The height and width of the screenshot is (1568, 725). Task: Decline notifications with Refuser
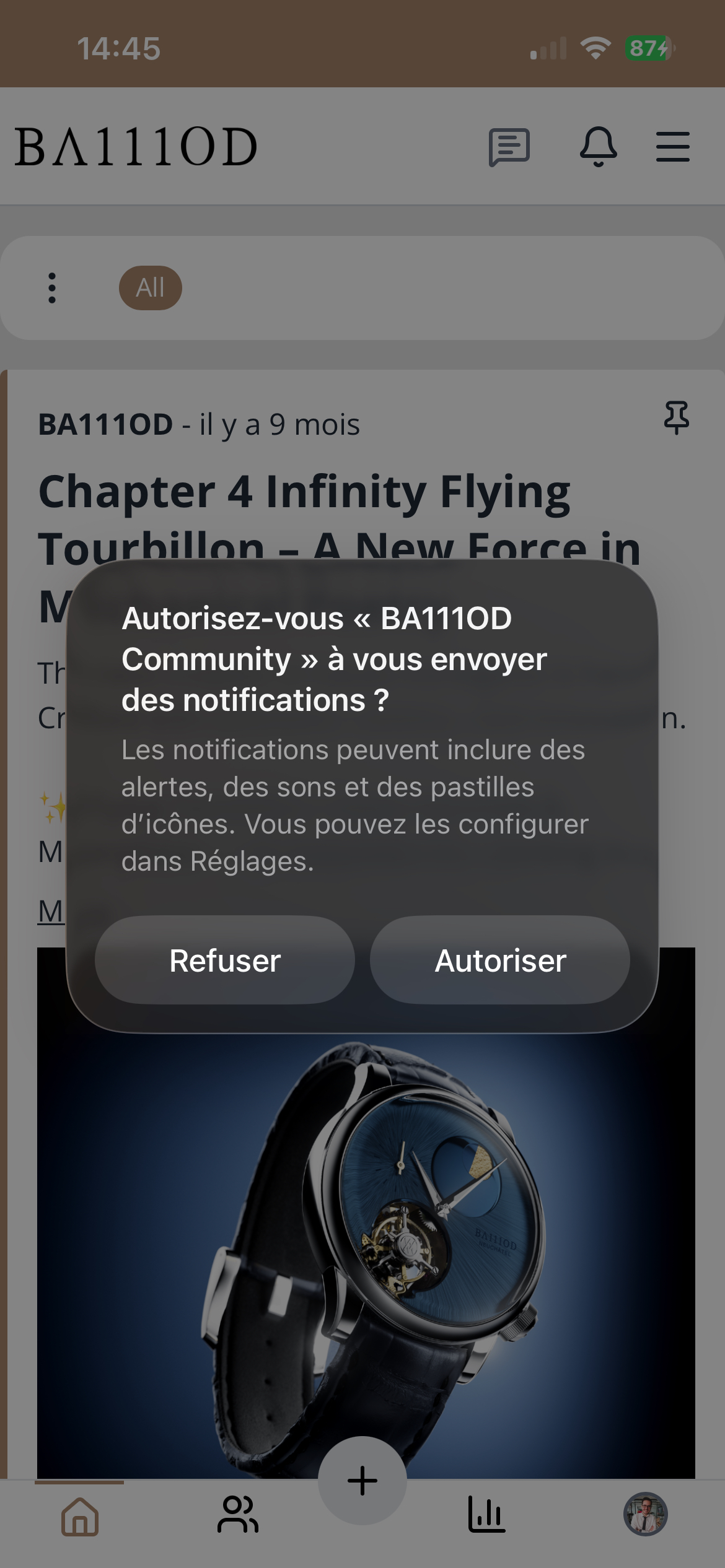pos(225,960)
